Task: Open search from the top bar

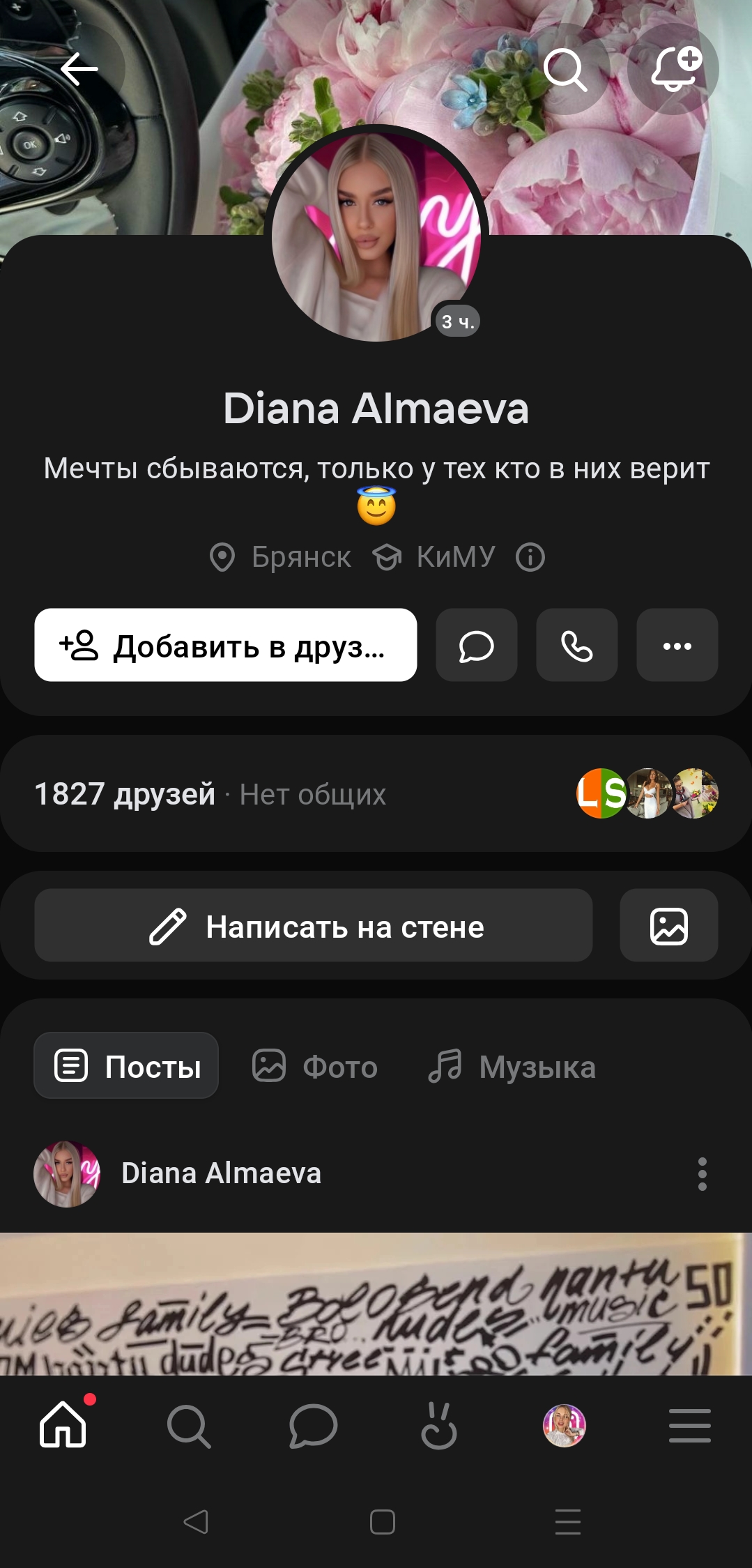Action: tap(567, 69)
